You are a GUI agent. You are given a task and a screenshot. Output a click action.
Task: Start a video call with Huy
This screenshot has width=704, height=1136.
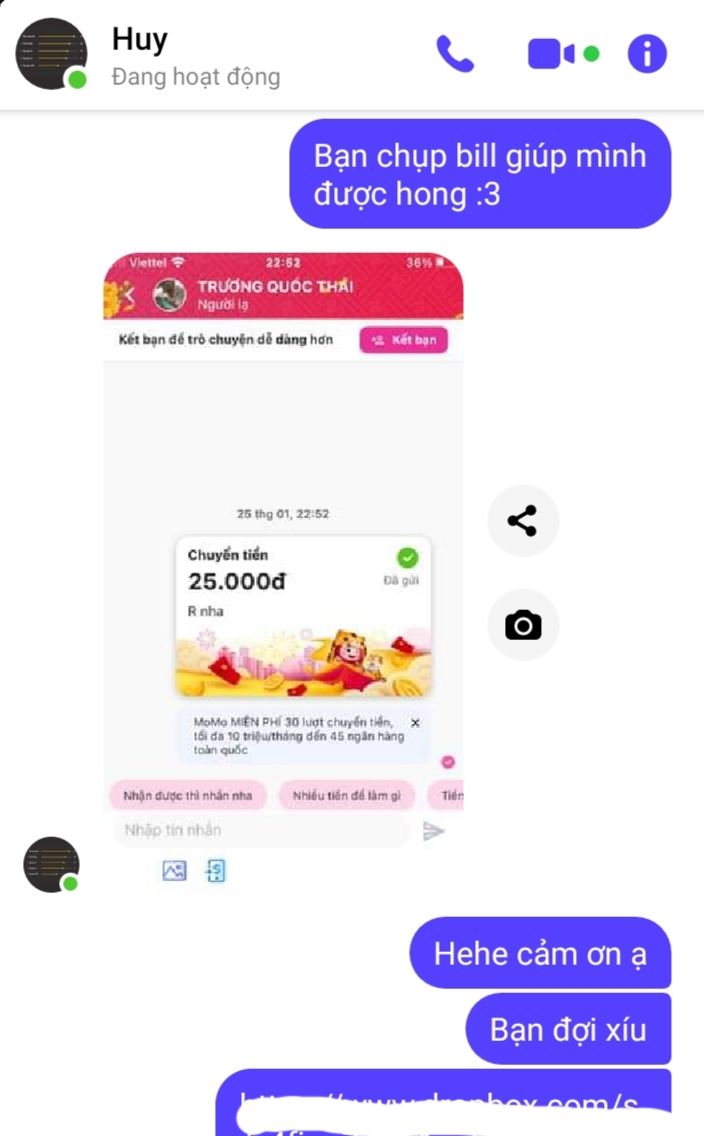(x=551, y=54)
